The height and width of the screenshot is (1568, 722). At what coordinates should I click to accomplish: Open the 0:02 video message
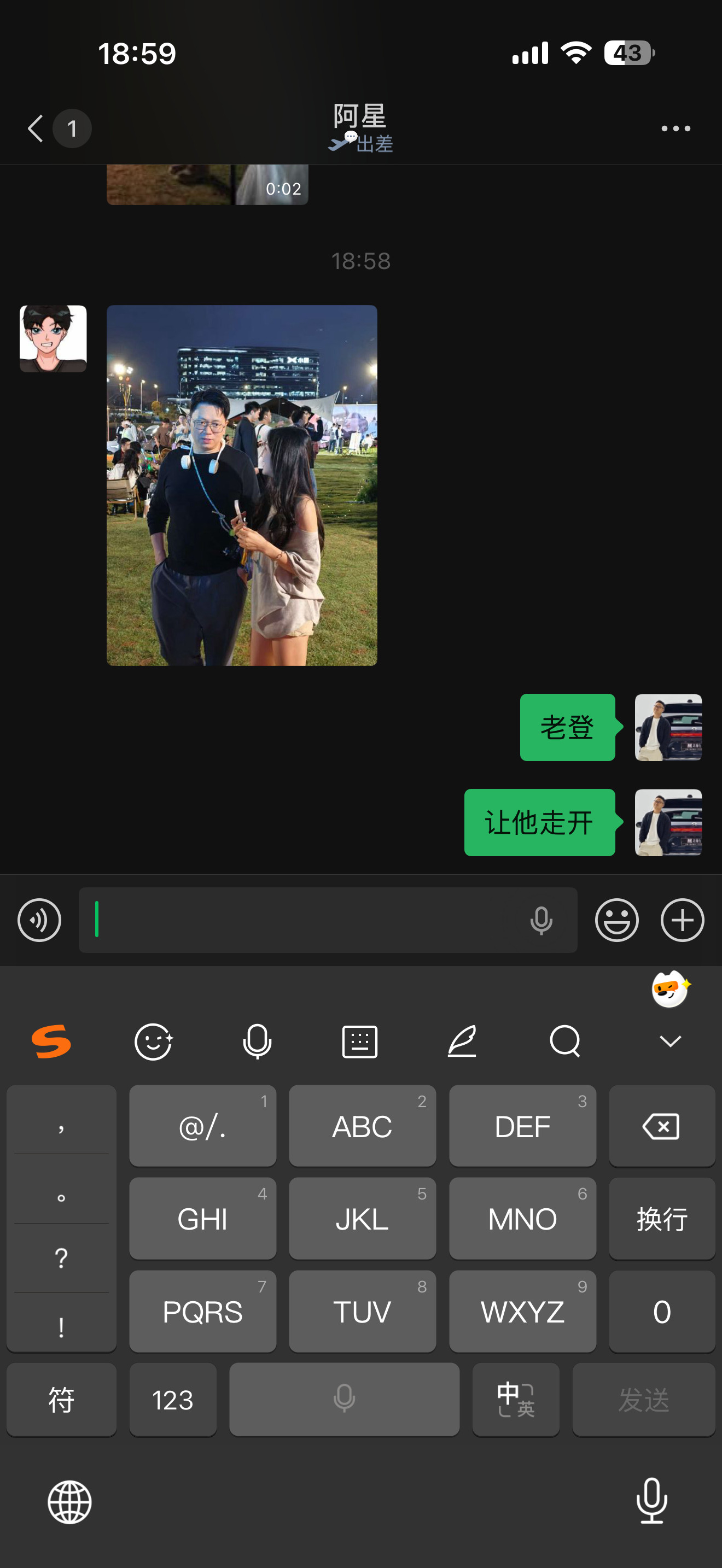click(207, 183)
